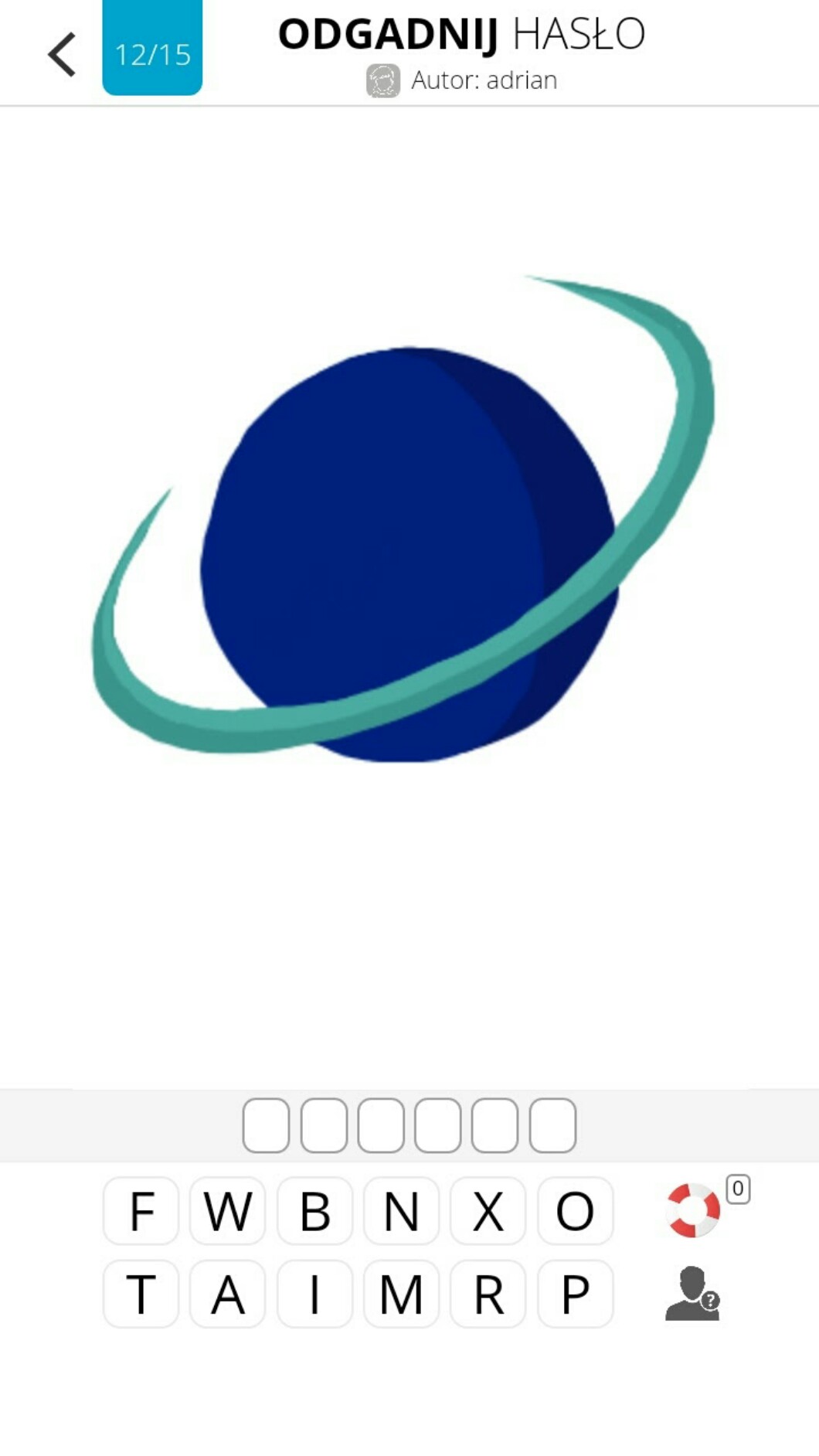819x1456 pixels.
Task: Select the letter M tile
Action: click(x=402, y=1294)
